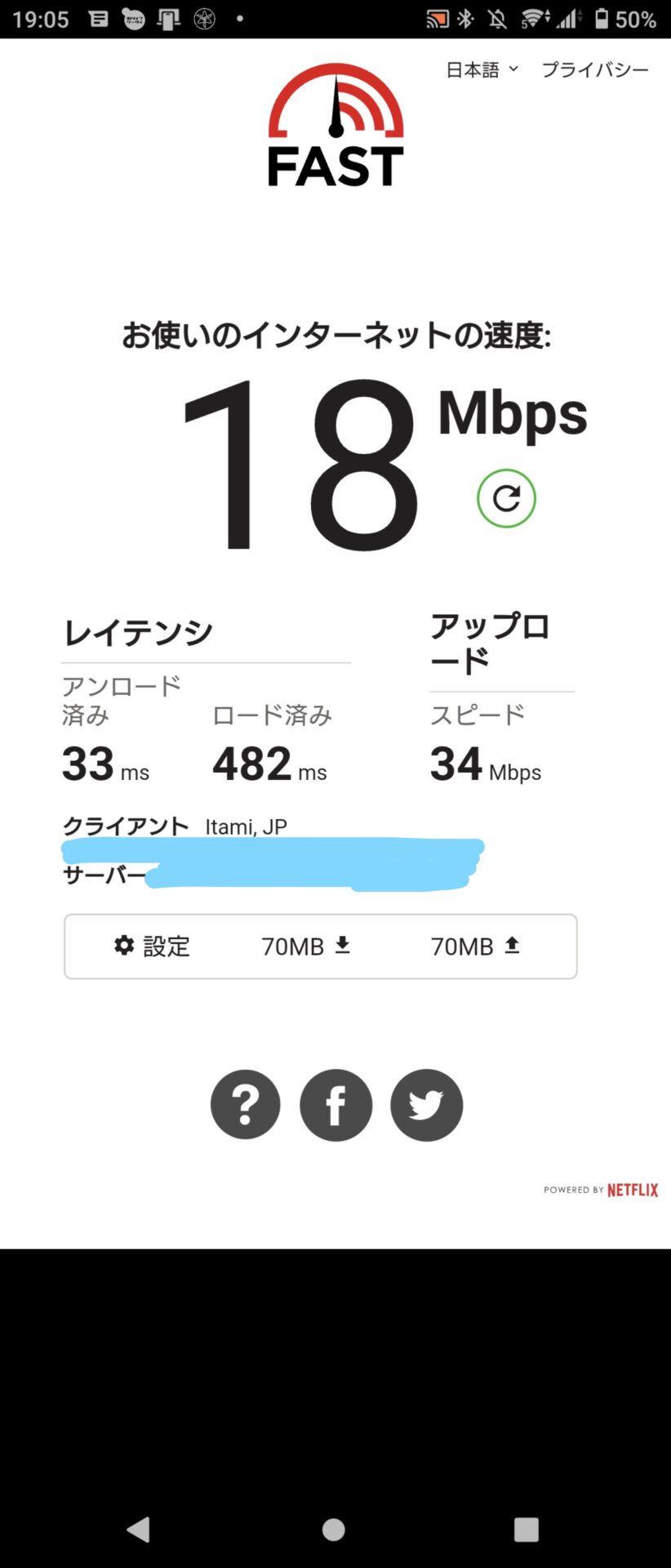671x1568 pixels.
Task: Open the help question mark icon
Action: pyautogui.click(x=245, y=1105)
